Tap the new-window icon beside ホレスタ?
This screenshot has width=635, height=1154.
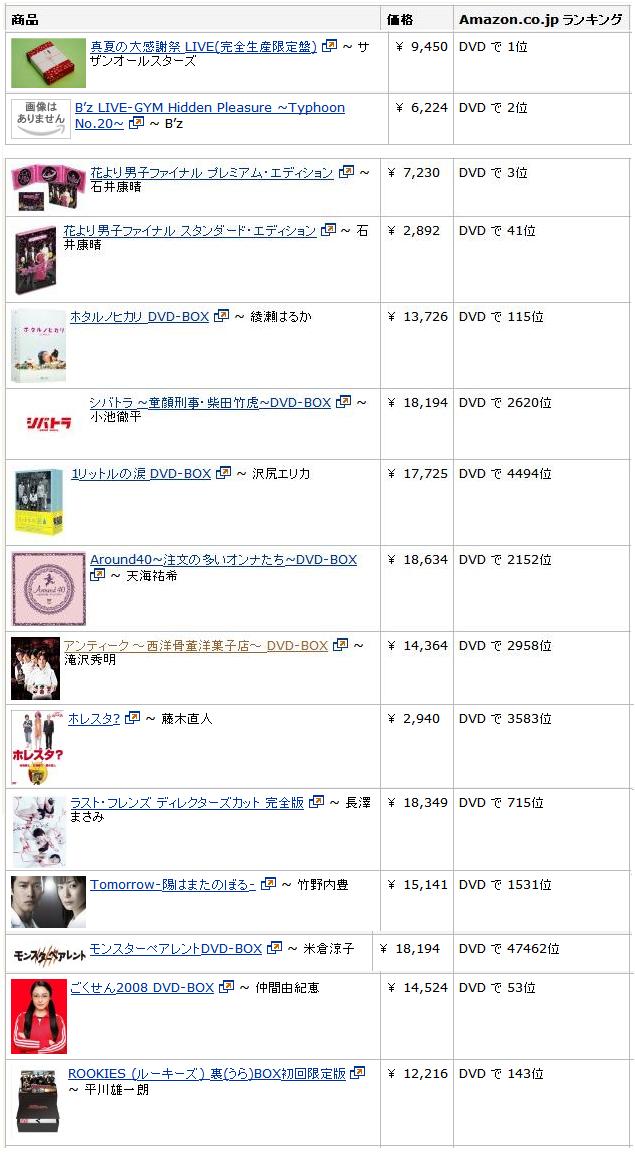tap(132, 718)
